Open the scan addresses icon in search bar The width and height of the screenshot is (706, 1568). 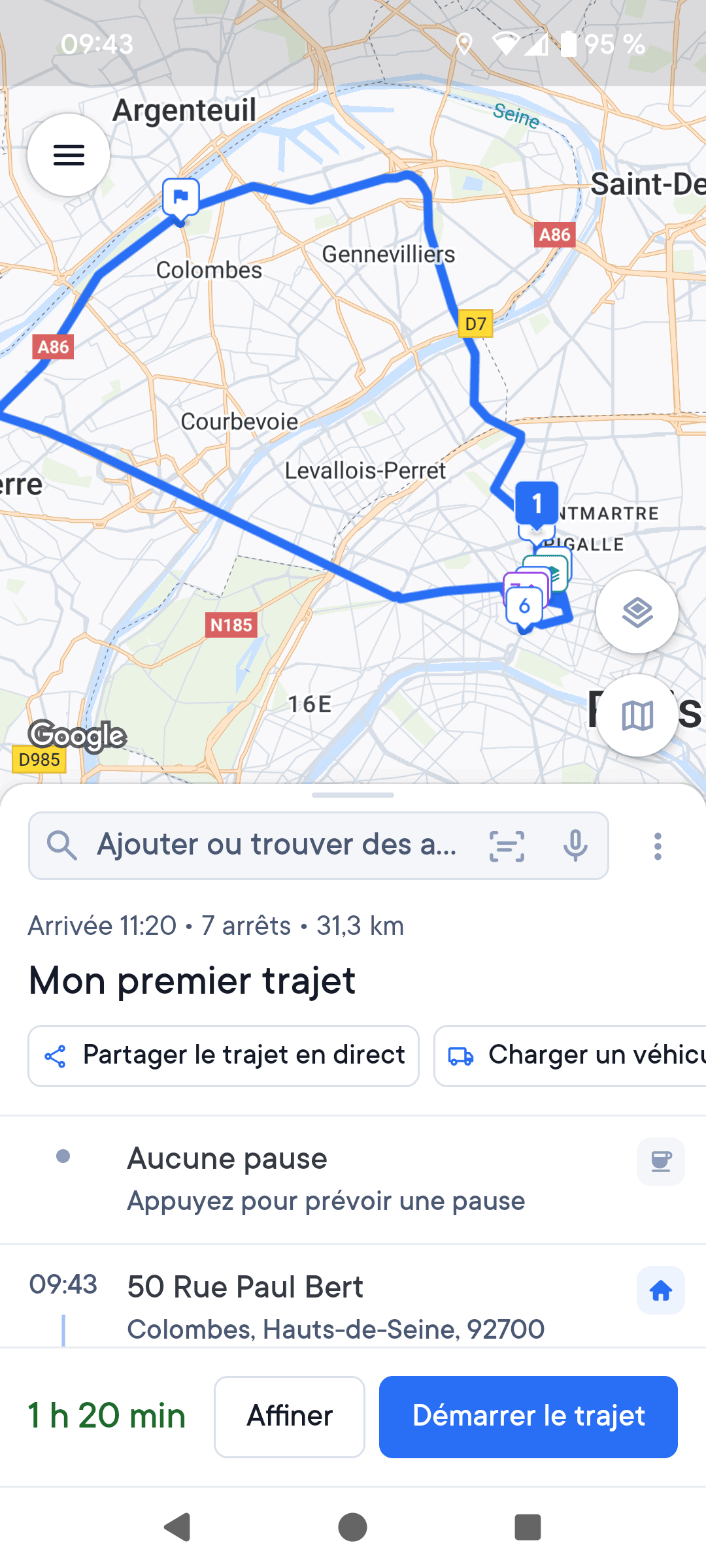tap(506, 845)
